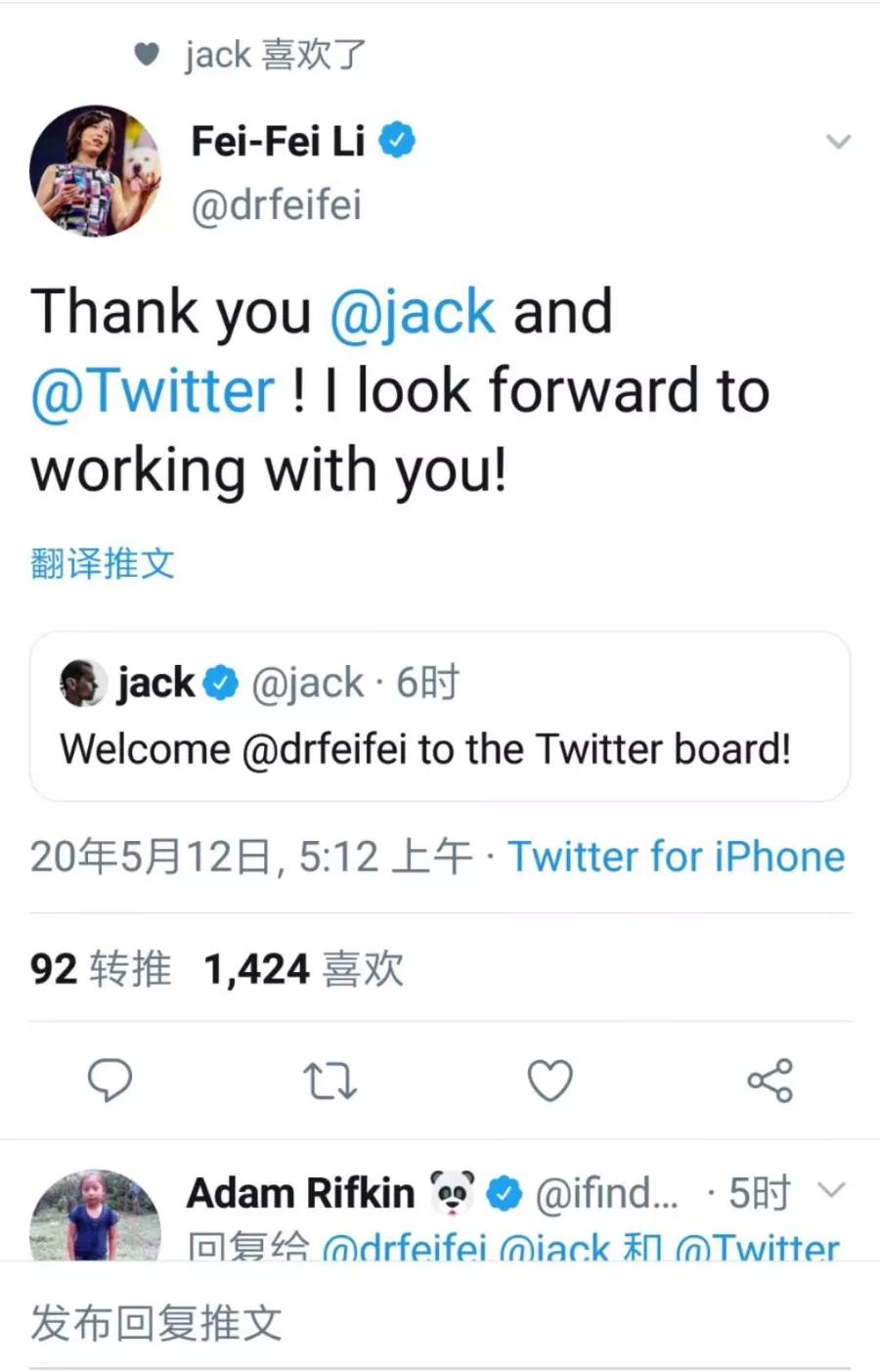
Task: Open Fei-Fei Li's profile name
Action: (x=279, y=142)
